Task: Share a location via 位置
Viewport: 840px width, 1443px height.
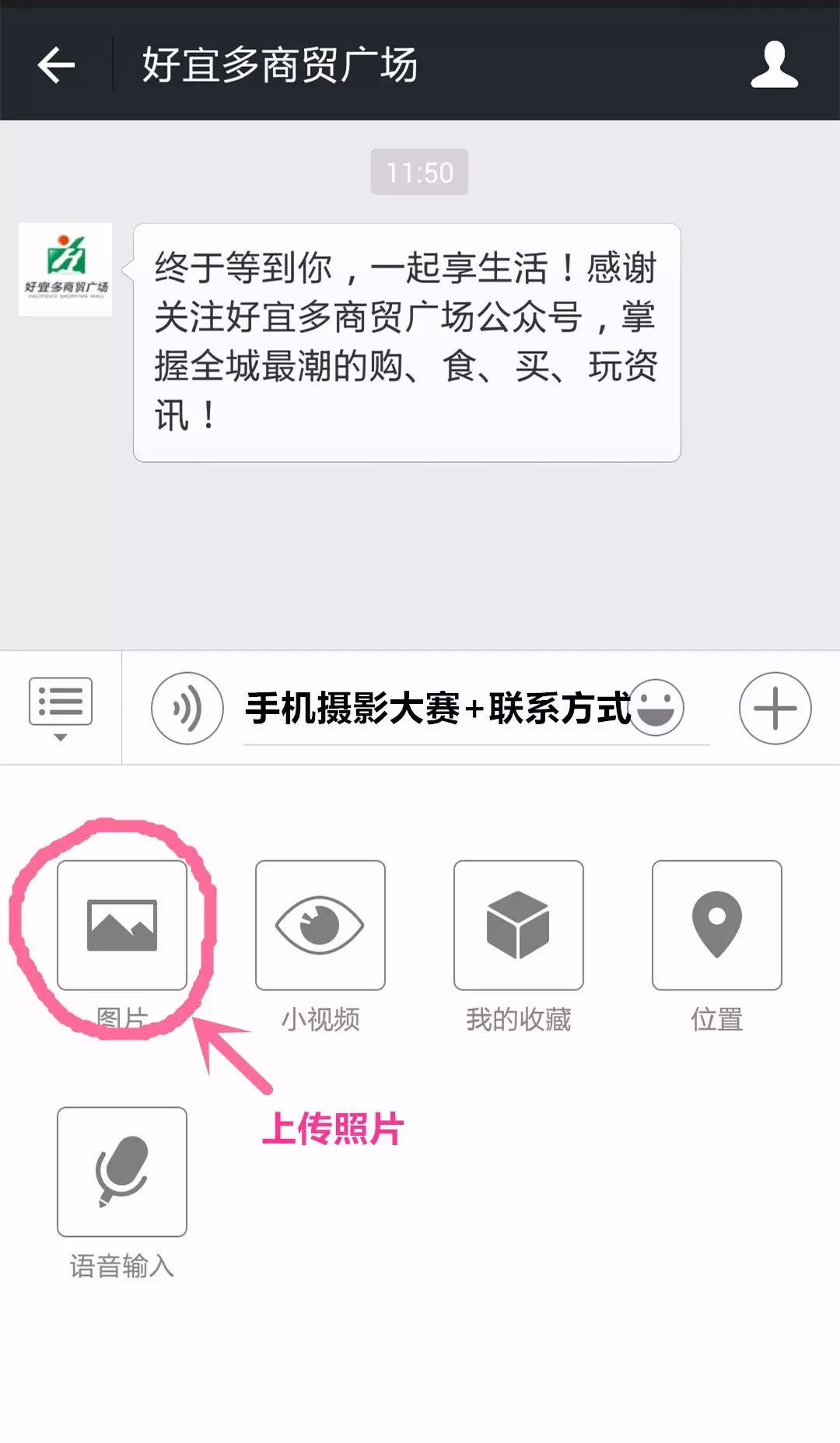Action: (x=717, y=925)
